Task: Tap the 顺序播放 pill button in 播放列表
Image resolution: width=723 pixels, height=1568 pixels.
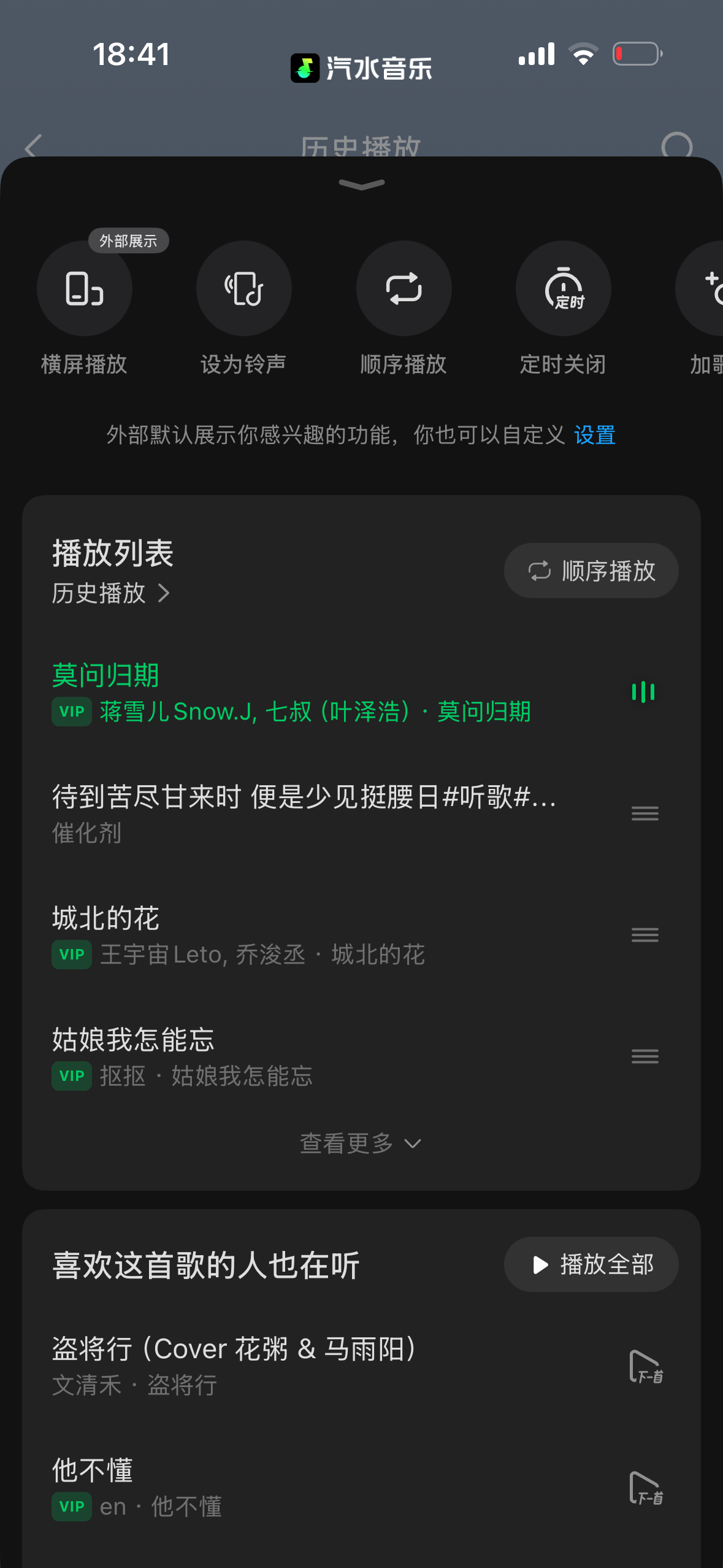Action: pos(591,571)
